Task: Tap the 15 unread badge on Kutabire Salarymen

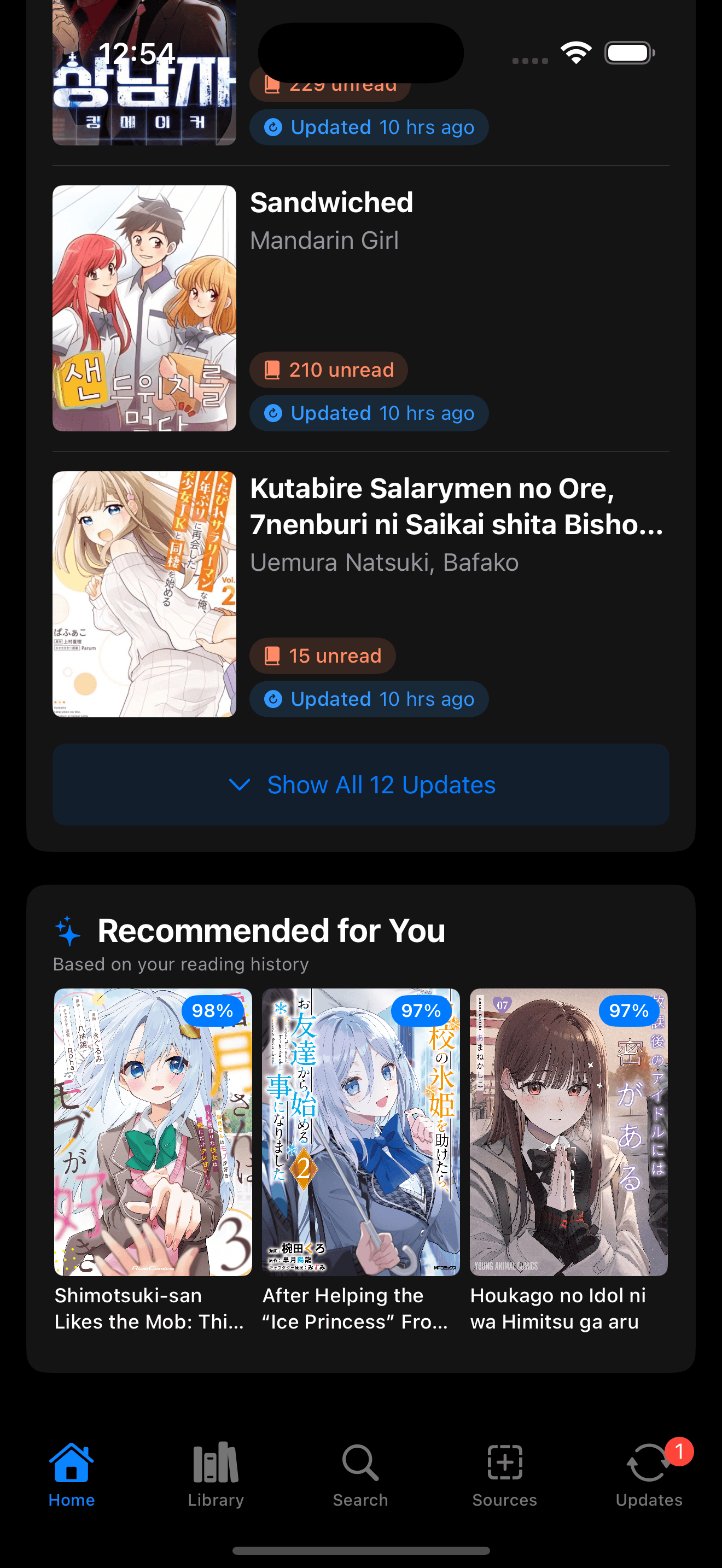Action: [x=322, y=656]
